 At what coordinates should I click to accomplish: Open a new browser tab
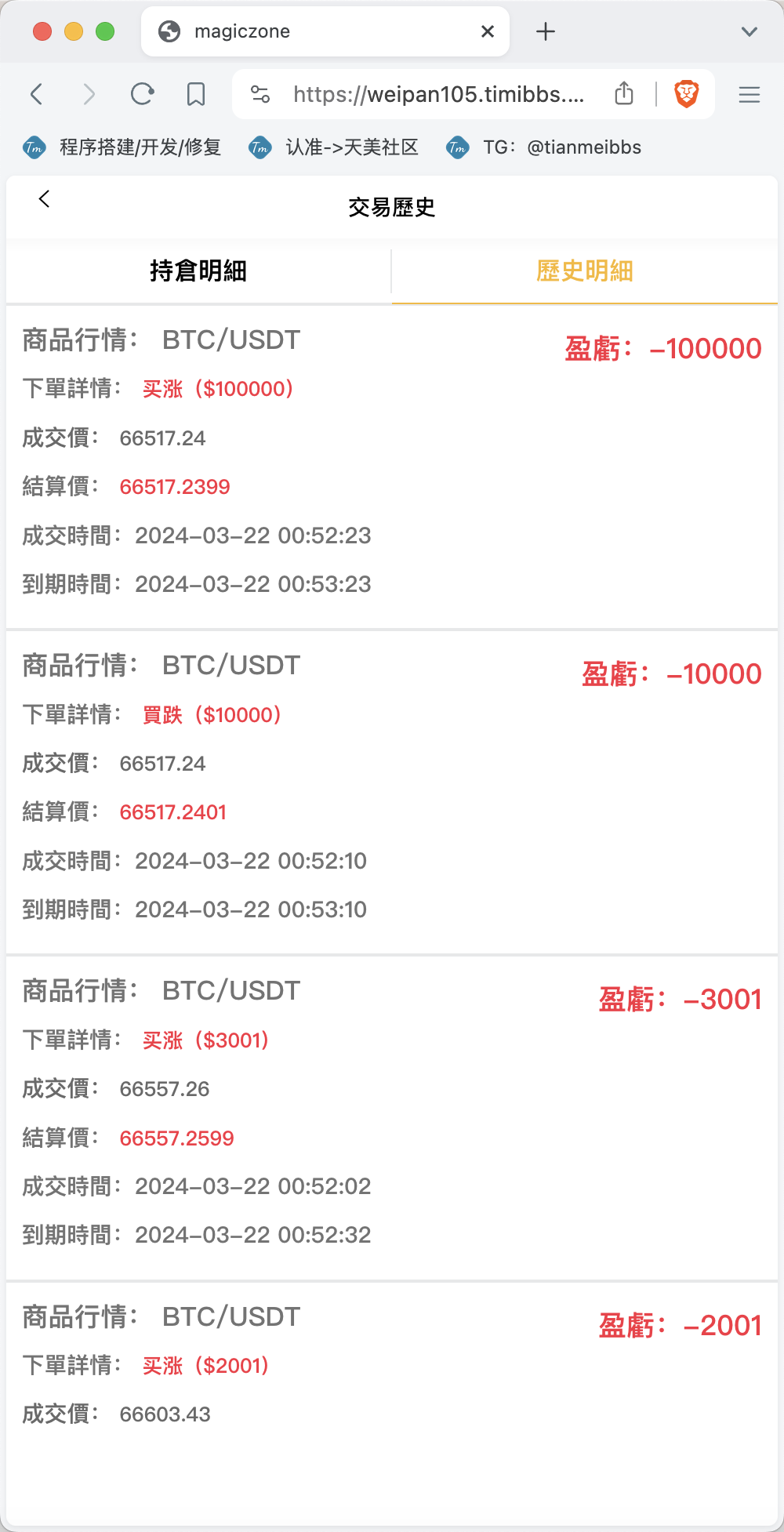click(546, 31)
